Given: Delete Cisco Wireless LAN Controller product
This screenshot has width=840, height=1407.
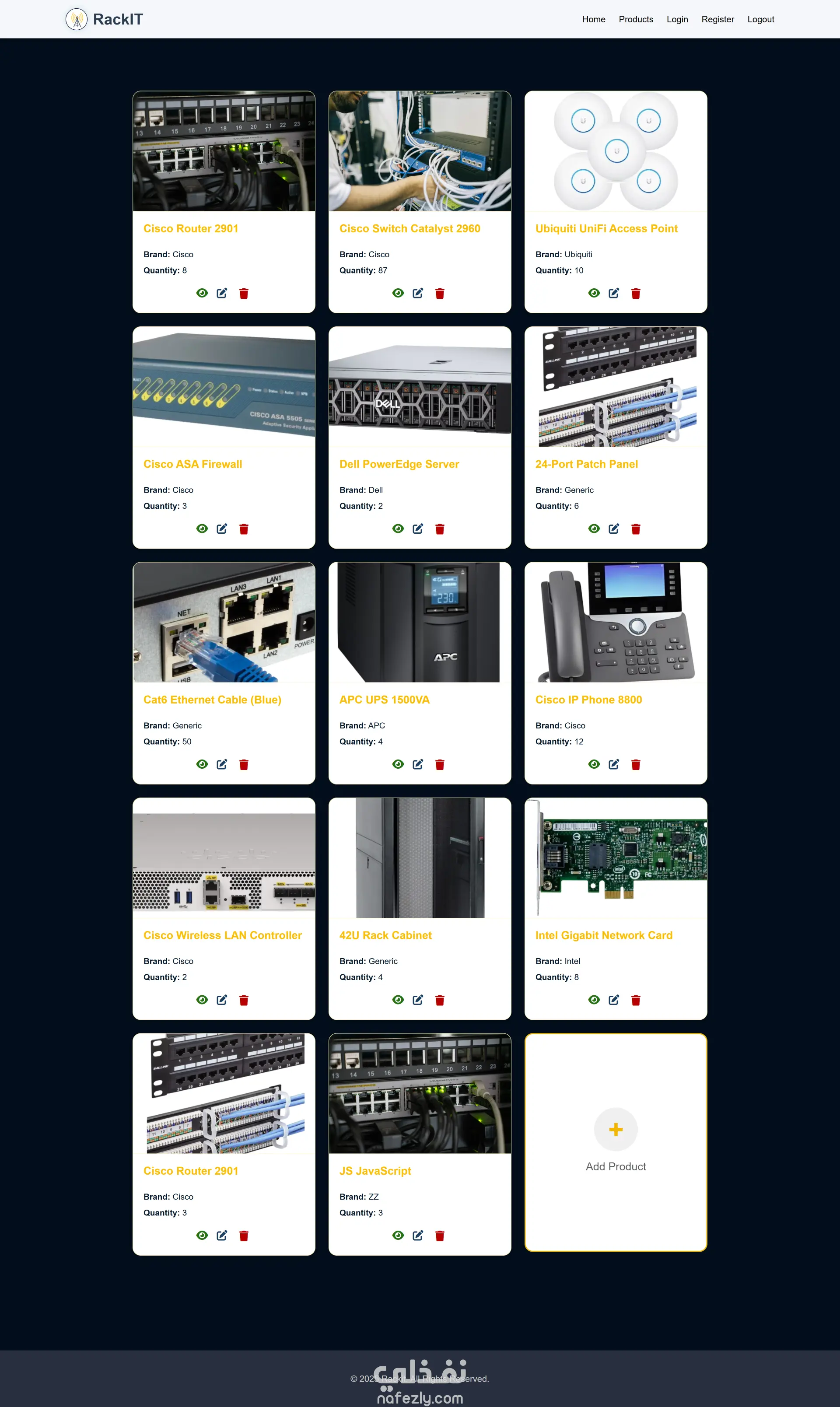Looking at the screenshot, I should 243,1000.
